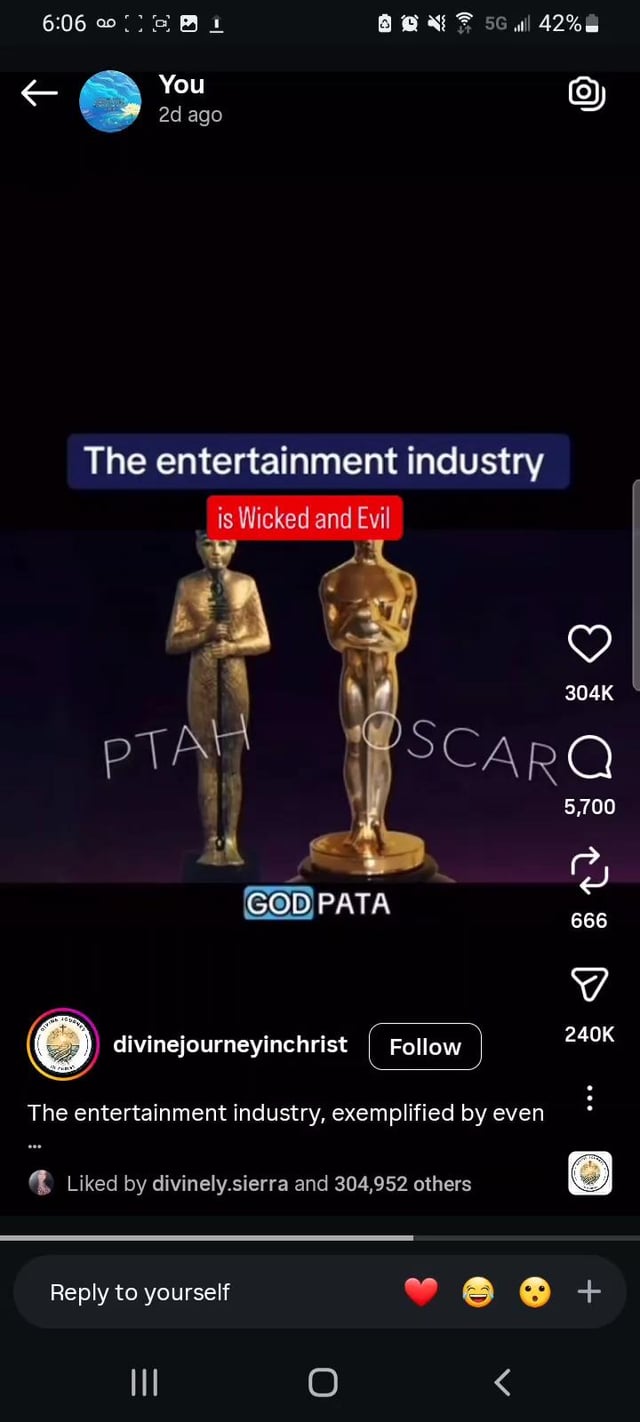
Task: View who liked this, via divinely.sierra
Action: tap(220, 1183)
